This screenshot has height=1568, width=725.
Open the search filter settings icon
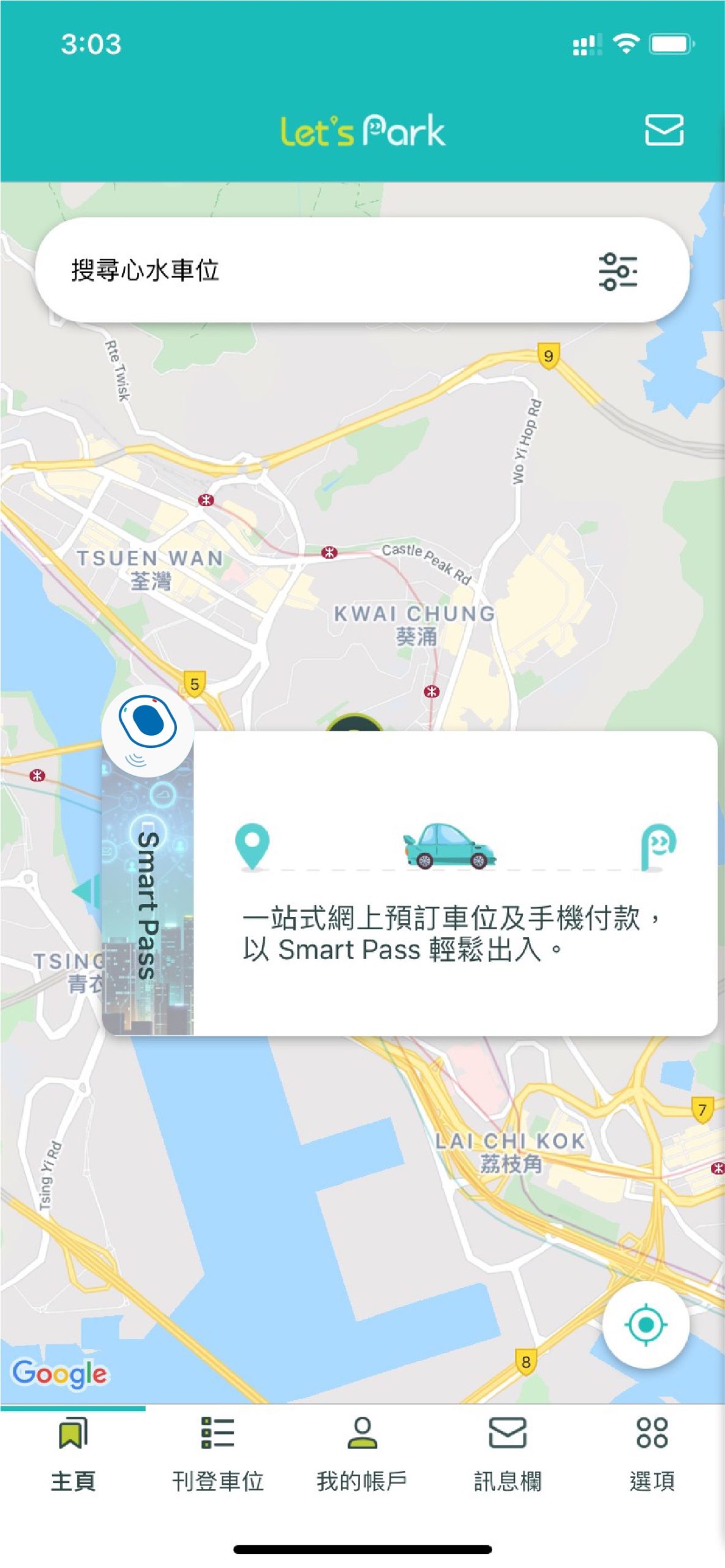click(618, 271)
